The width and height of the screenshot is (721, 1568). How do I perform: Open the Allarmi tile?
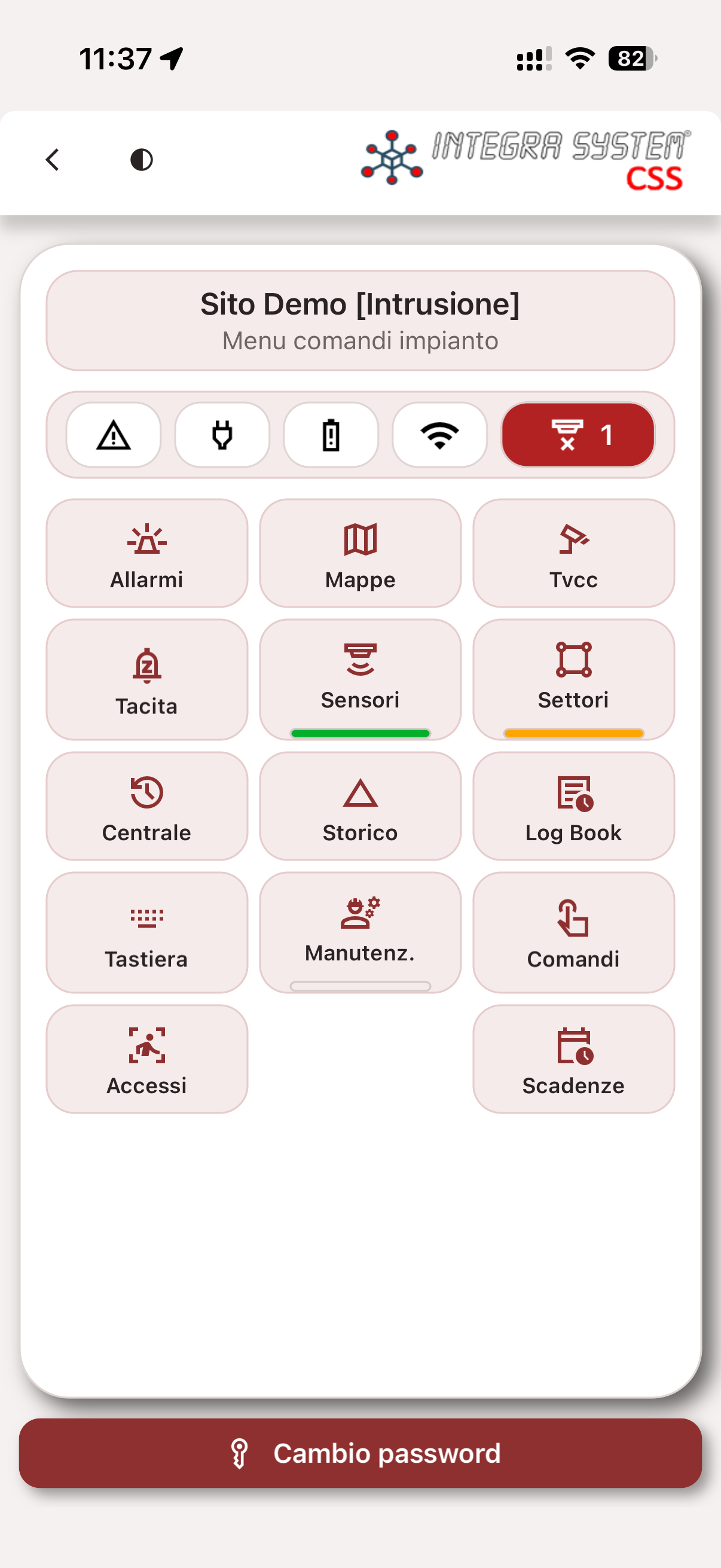[146, 553]
